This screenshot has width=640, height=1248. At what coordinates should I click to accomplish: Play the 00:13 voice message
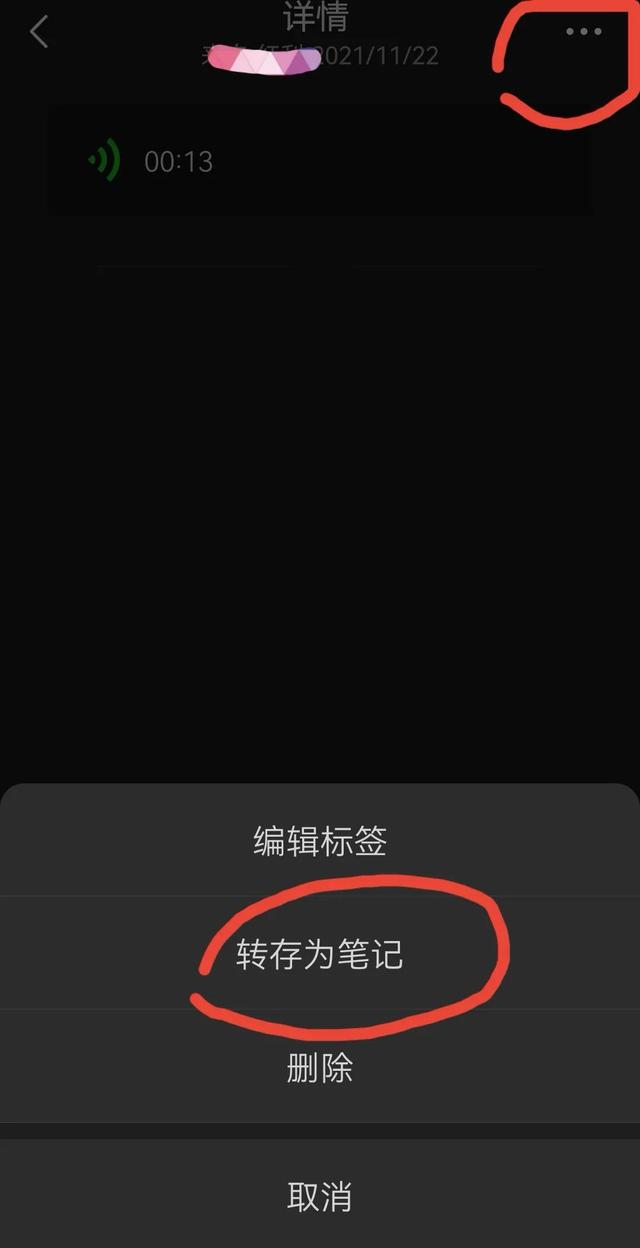click(319, 161)
